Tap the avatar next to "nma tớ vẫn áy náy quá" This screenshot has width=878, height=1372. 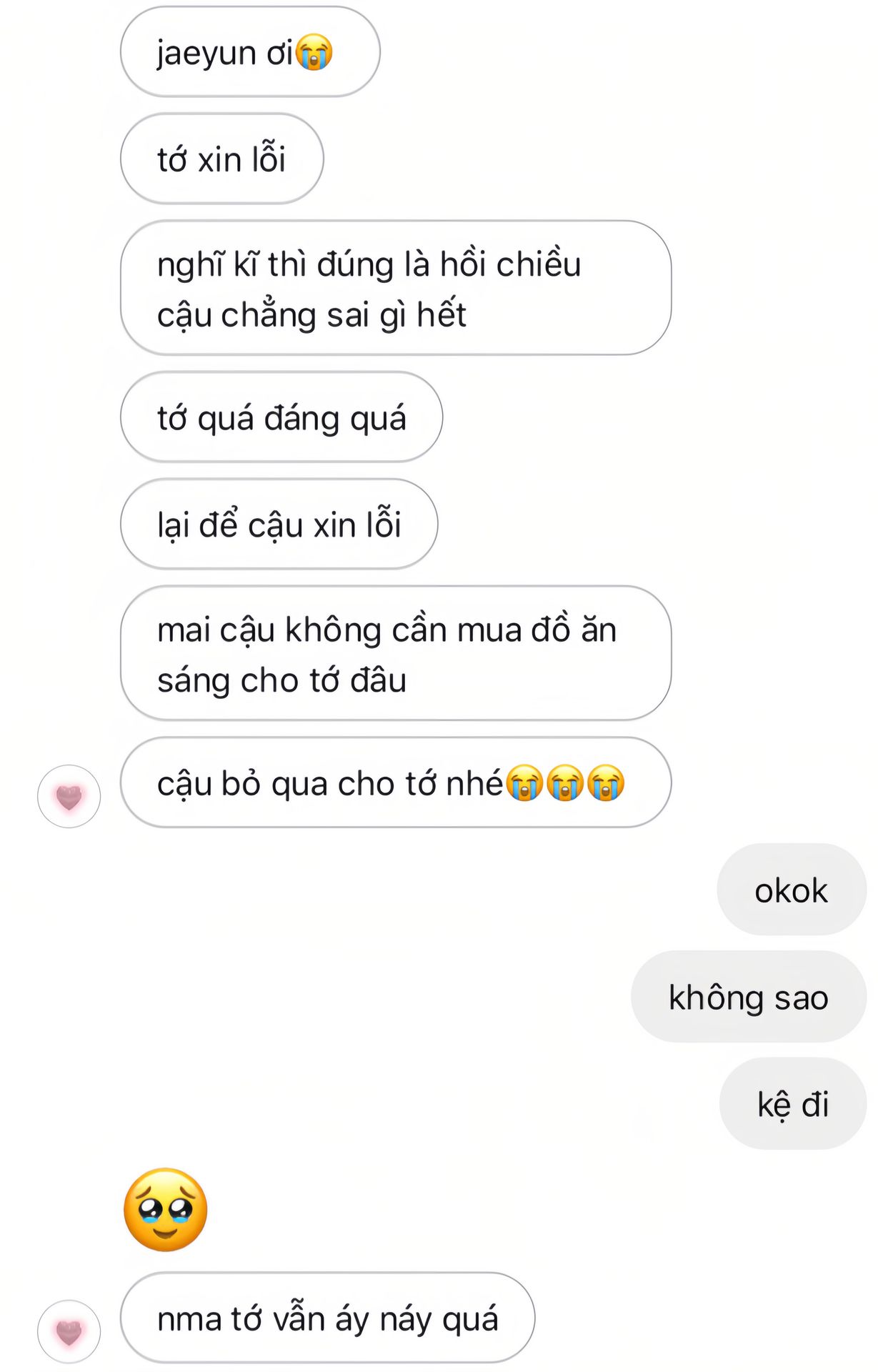(69, 1331)
